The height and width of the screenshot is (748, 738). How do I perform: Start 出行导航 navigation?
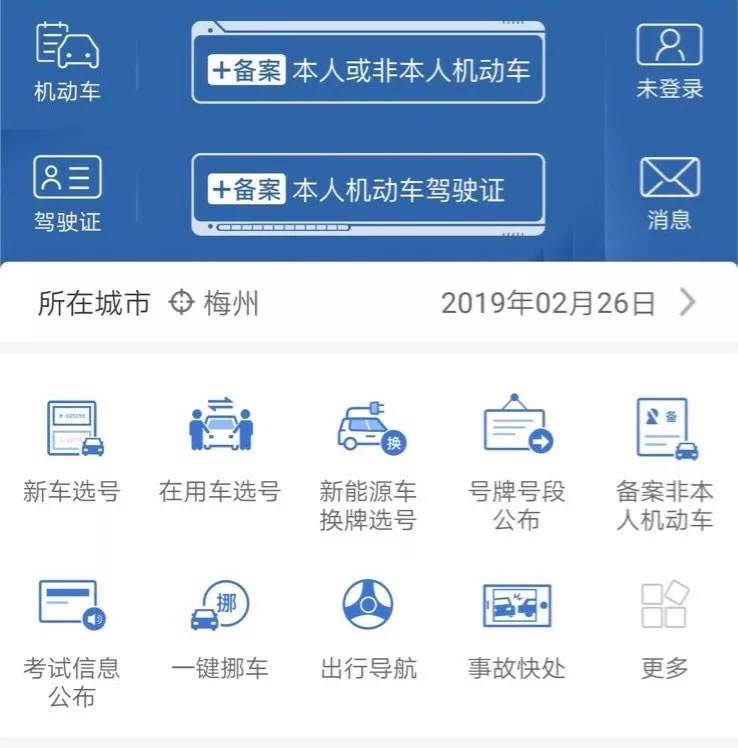point(366,630)
